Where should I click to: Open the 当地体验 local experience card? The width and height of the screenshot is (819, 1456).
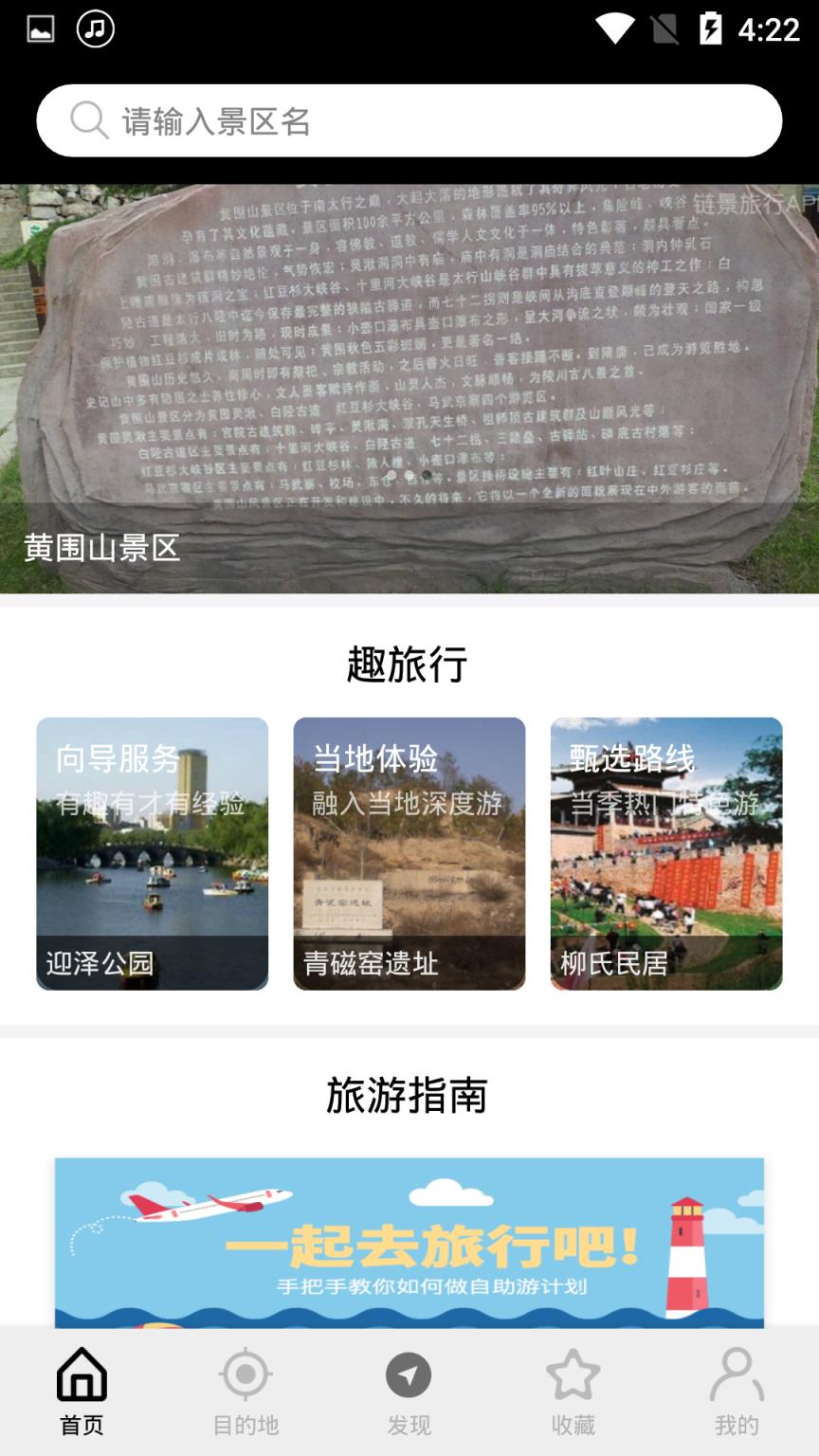click(409, 851)
